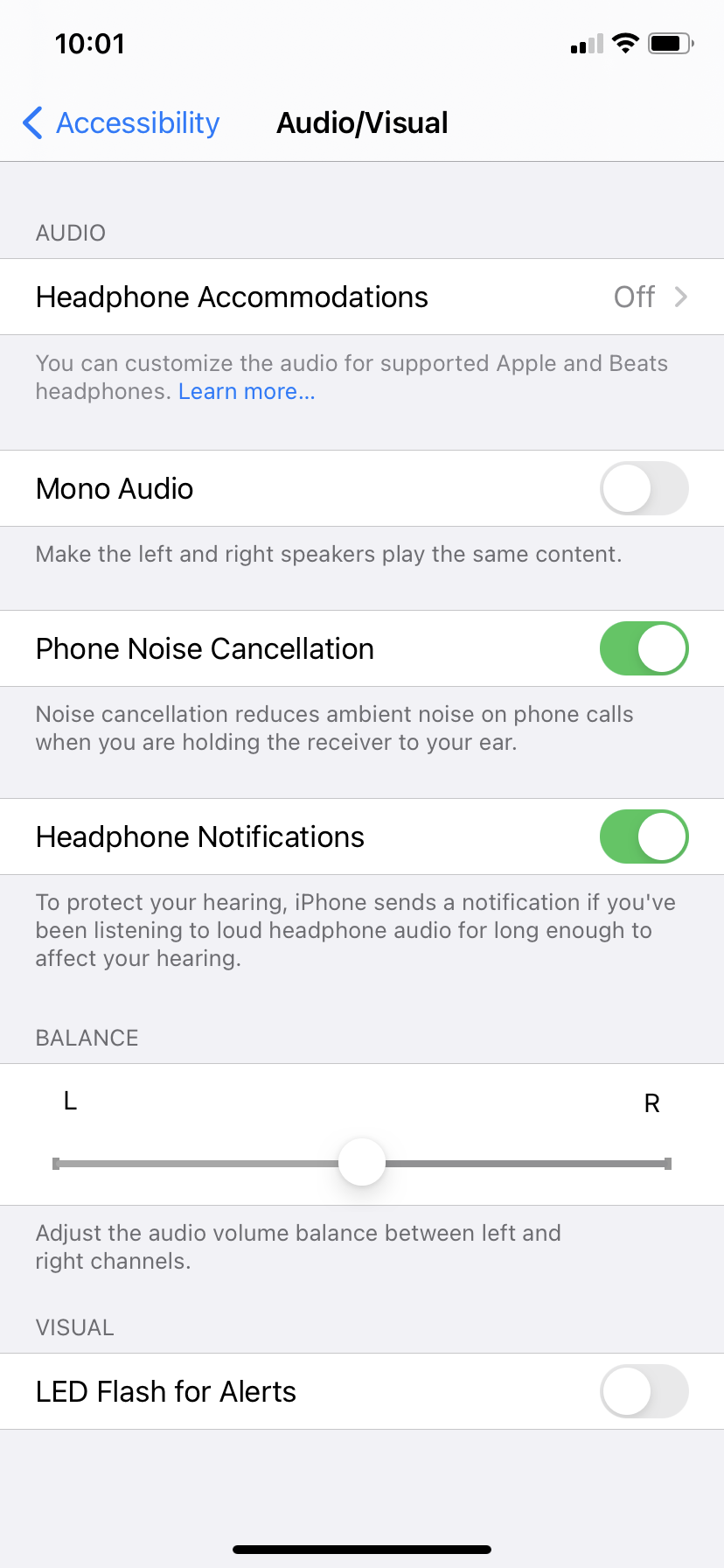Enable Mono Audio
Screen dimensions: 724x1568
644,488
